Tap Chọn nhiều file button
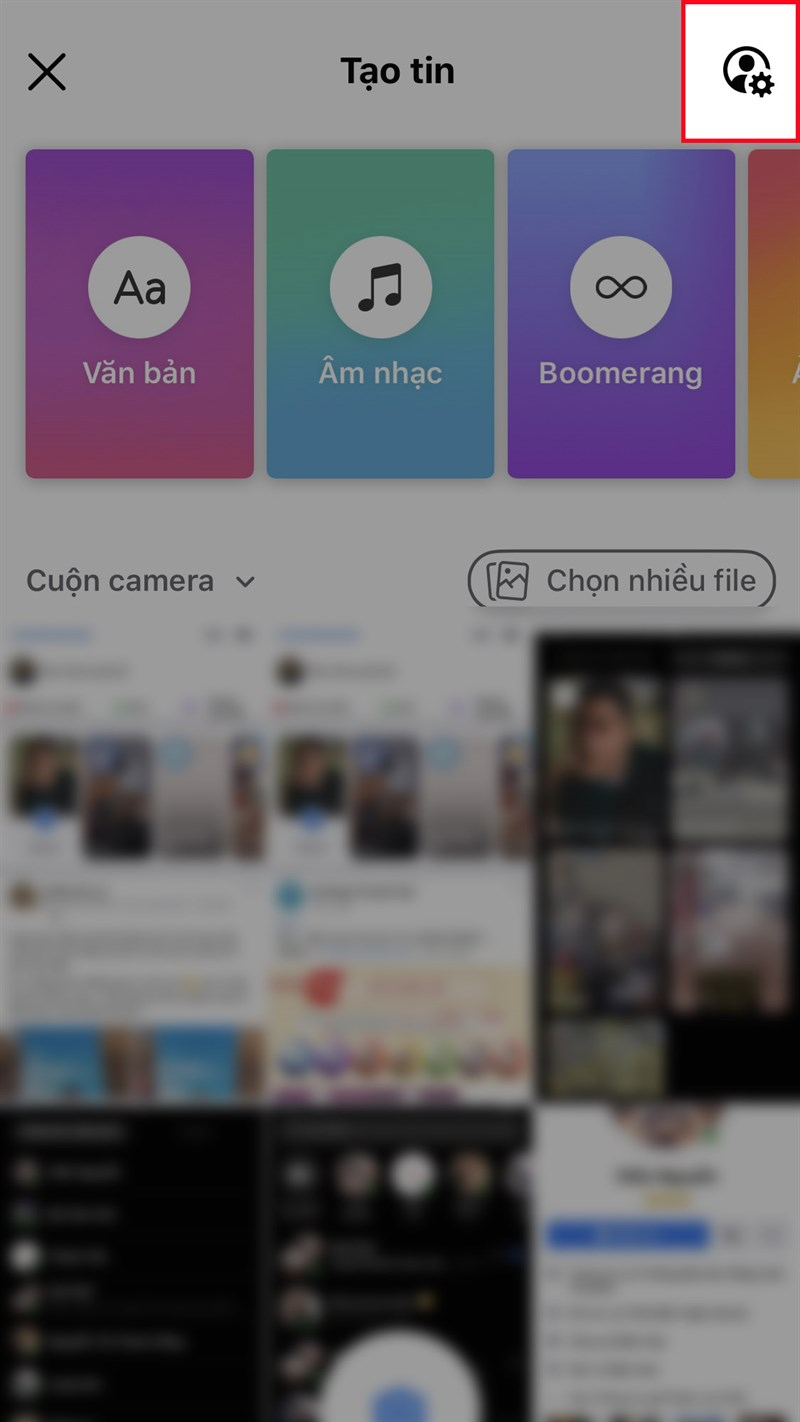 [x=621, y=580]
